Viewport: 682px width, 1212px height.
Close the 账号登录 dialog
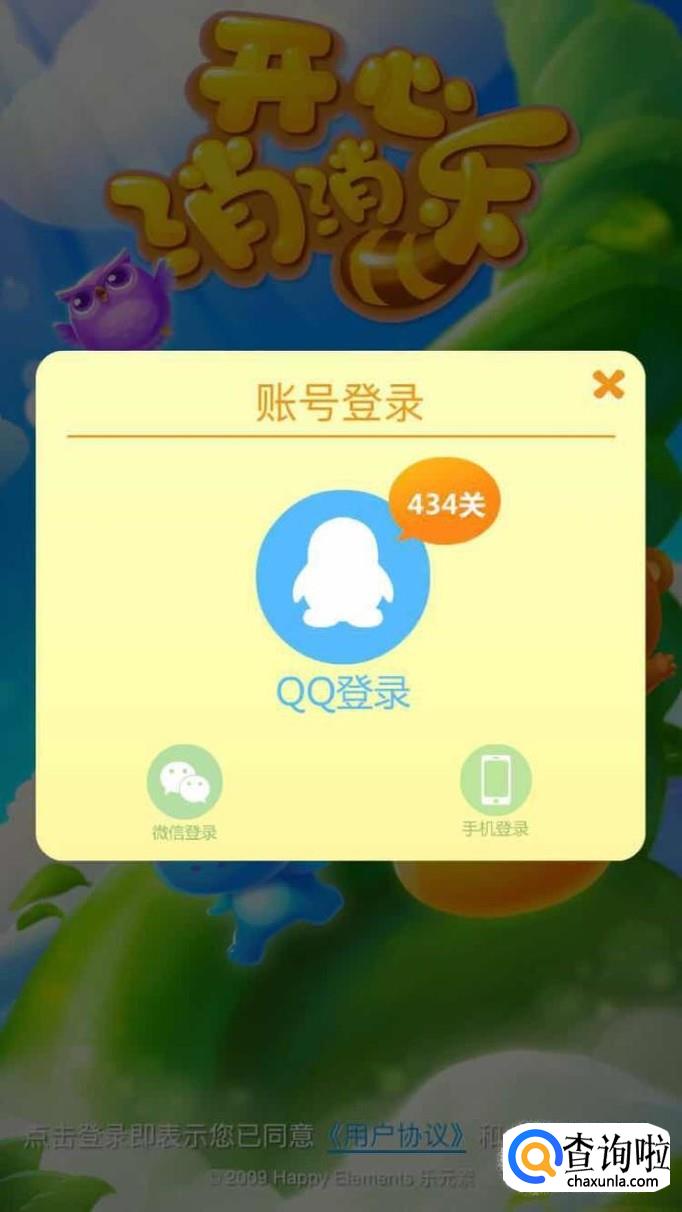point(608,384)
